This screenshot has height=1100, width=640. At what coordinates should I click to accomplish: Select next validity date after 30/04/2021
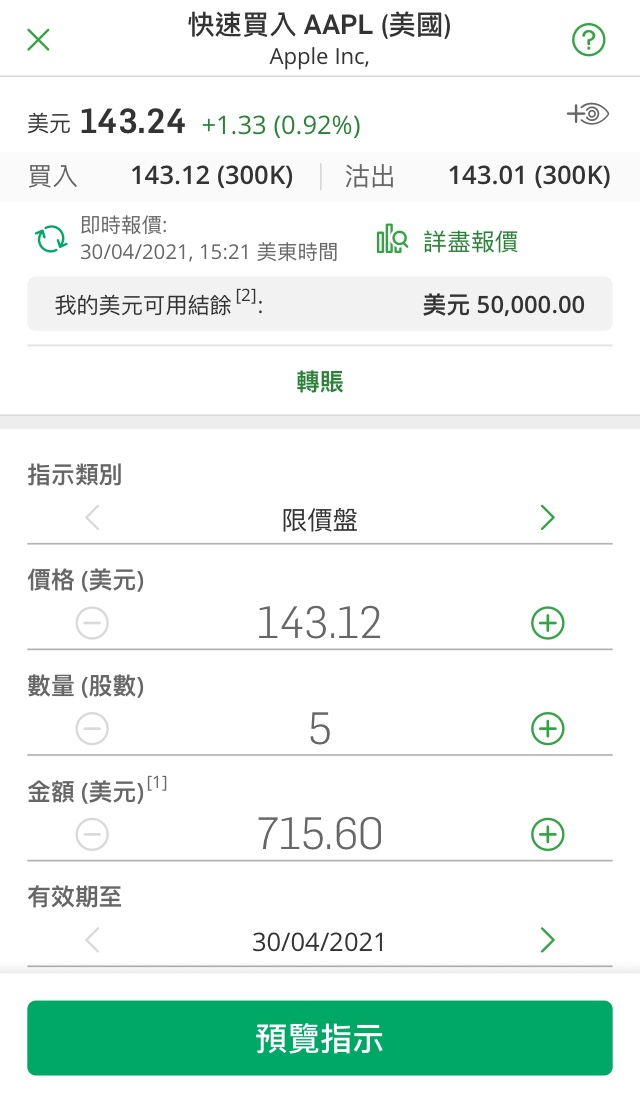(x=547, y=940)
